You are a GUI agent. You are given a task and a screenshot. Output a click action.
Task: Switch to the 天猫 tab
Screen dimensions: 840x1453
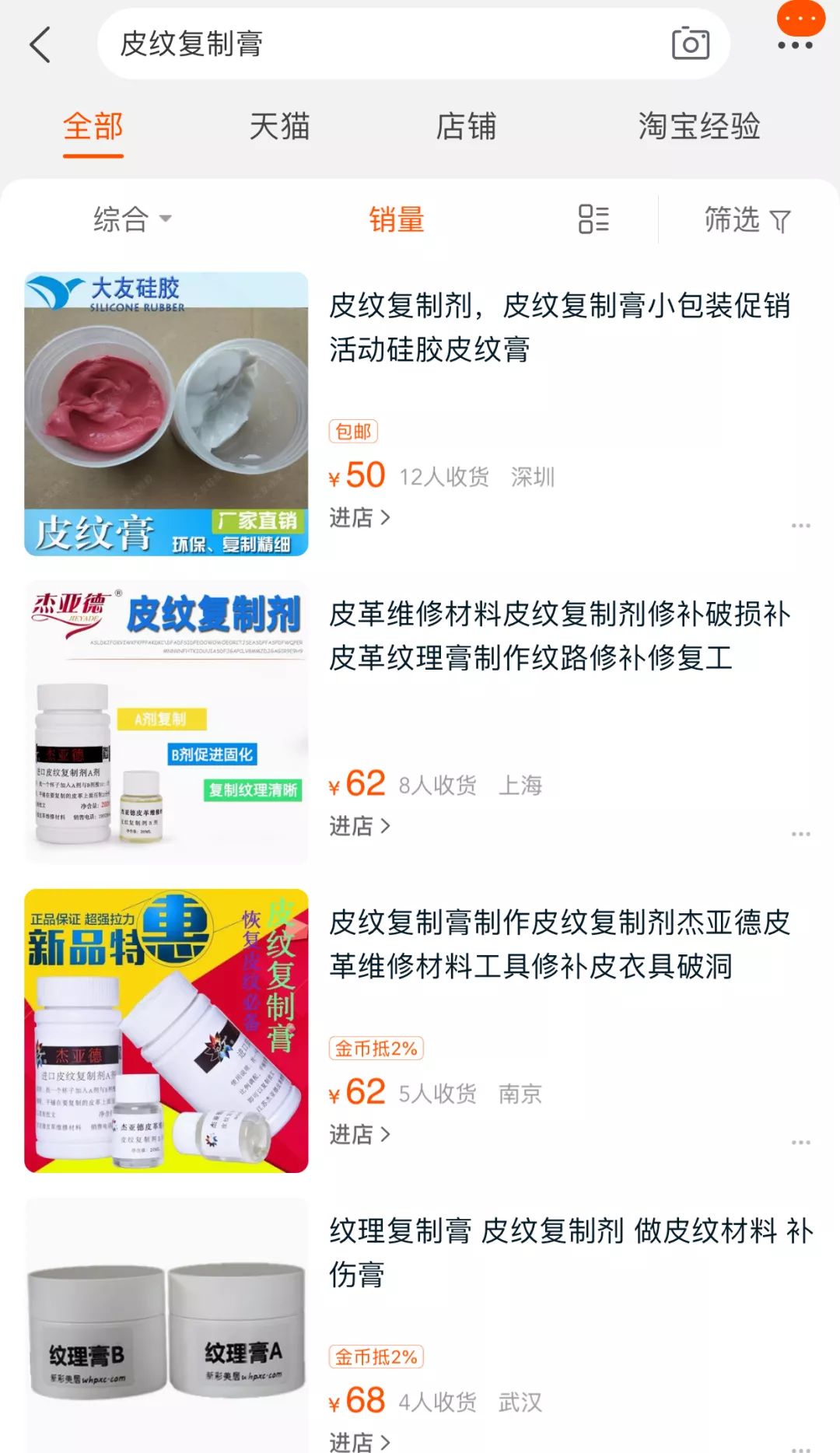280,128
